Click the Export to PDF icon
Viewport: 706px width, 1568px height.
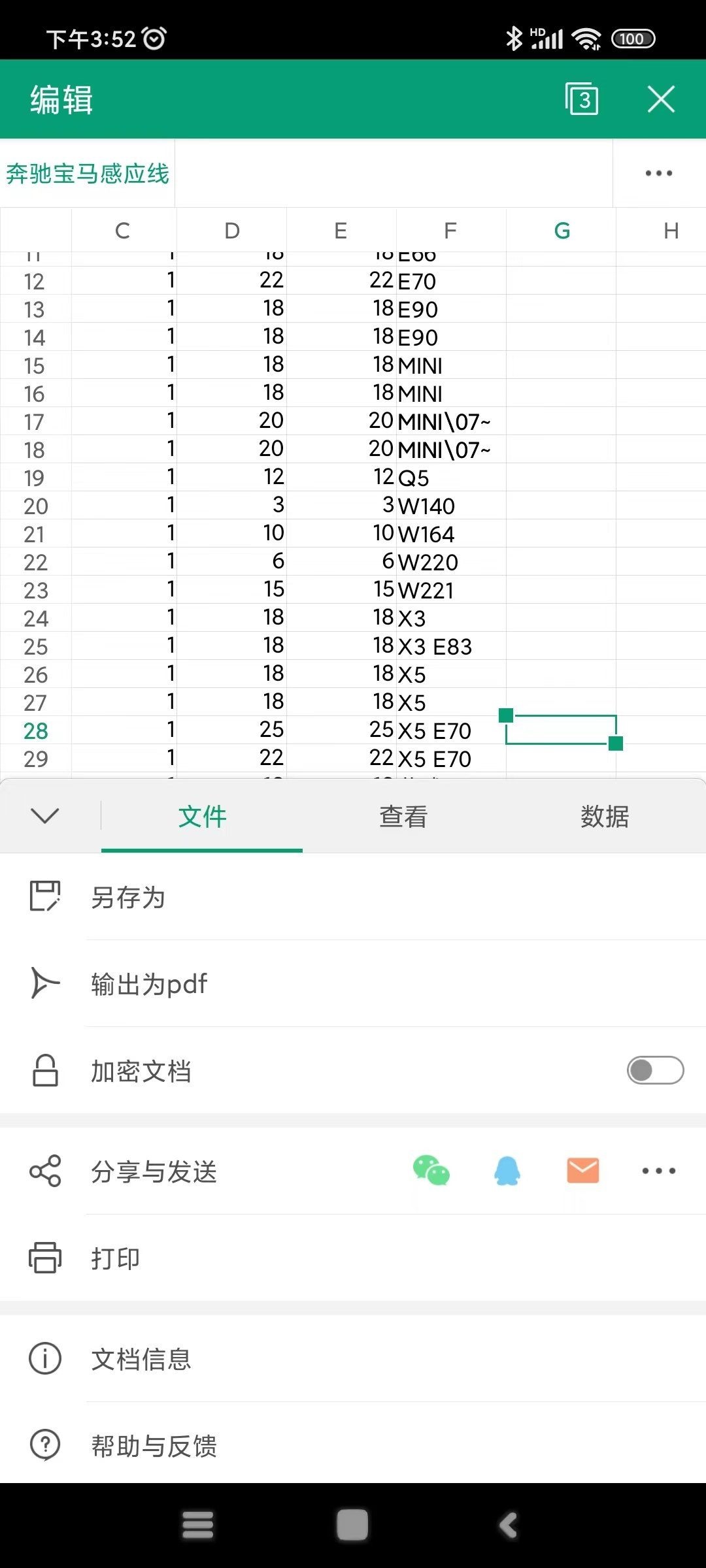click(x=44, y=983)
